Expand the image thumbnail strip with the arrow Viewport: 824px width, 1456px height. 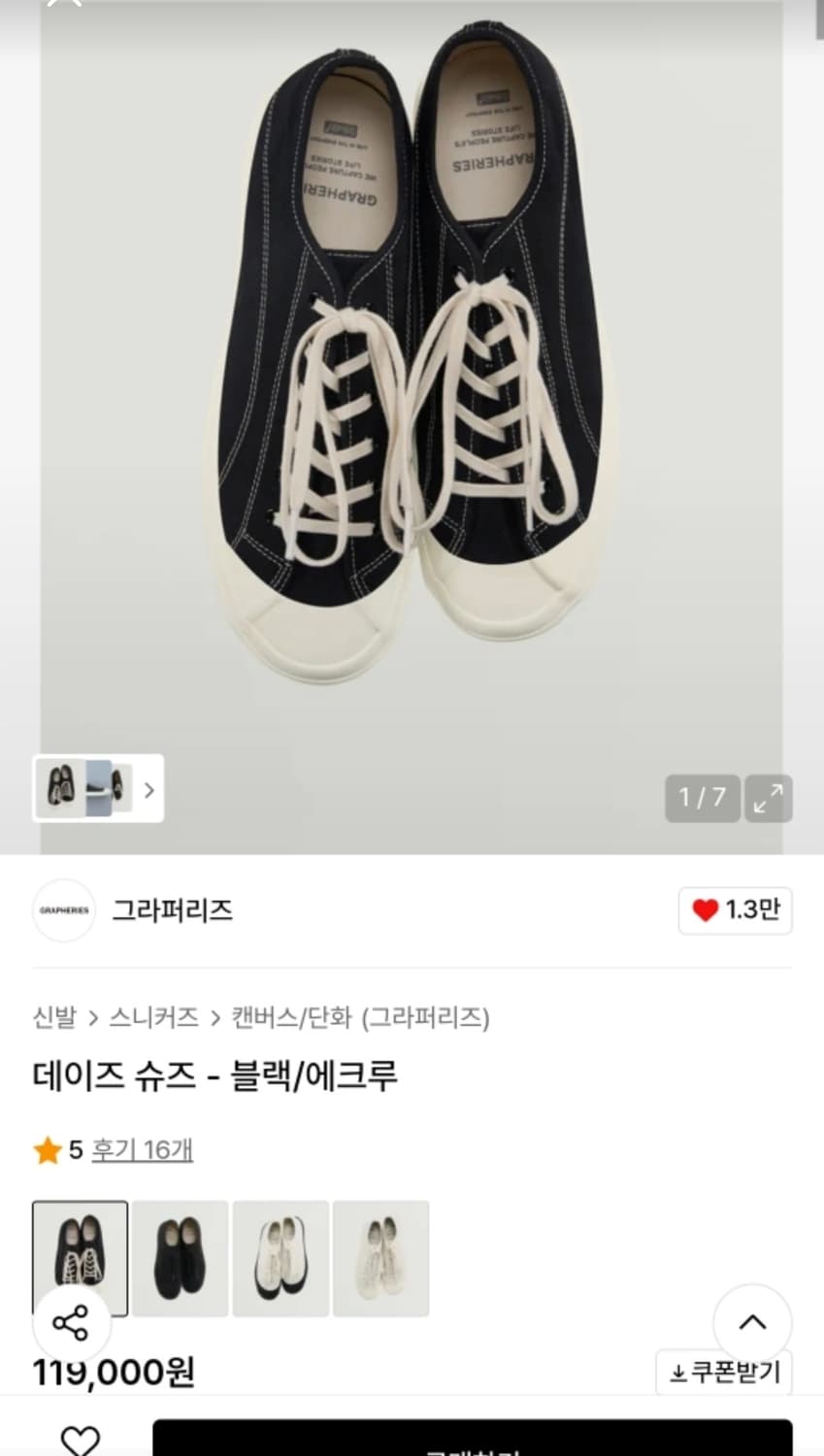click(x=148, y=790)
